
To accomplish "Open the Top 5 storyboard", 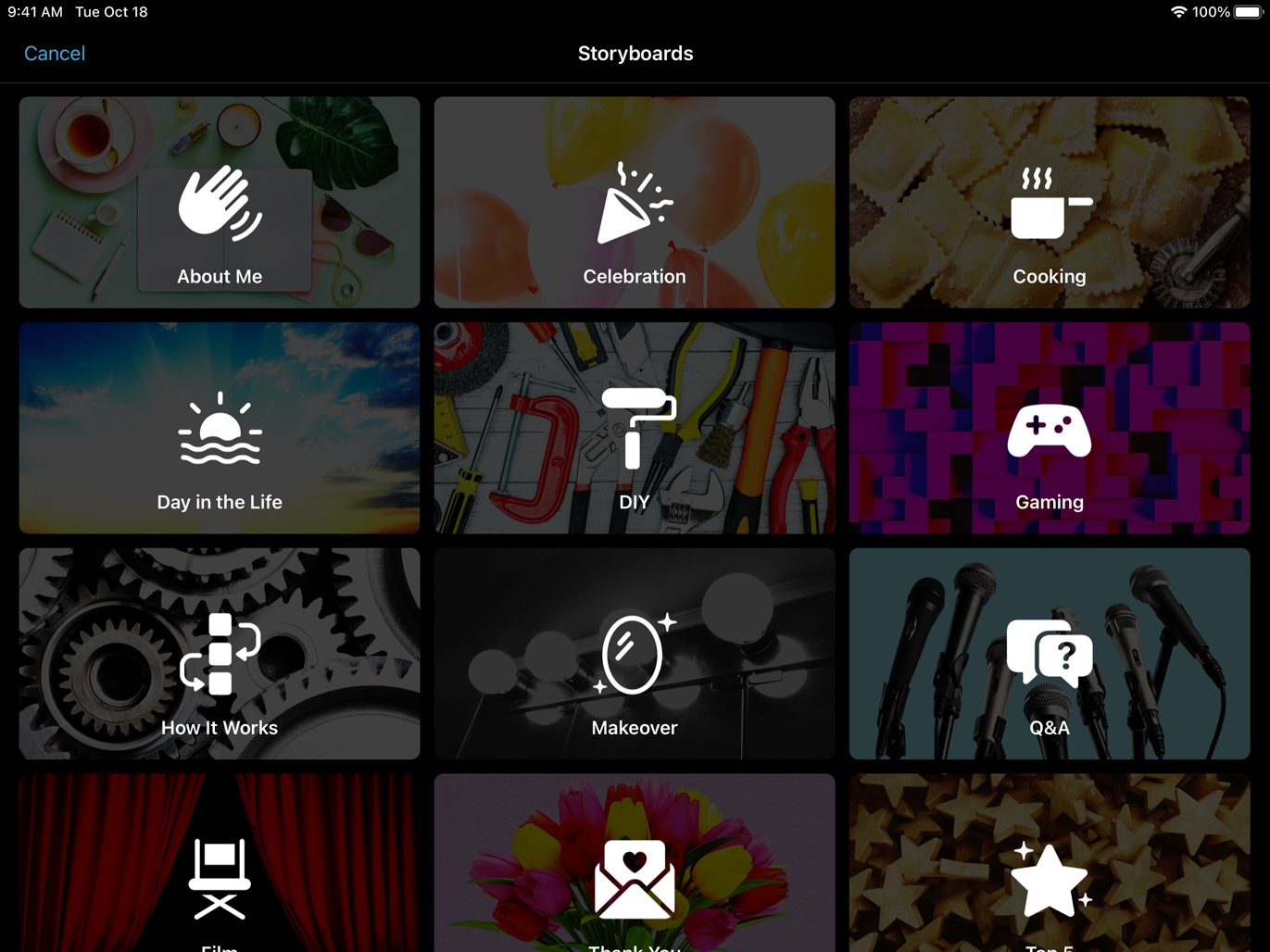I will coord(1050,866).
